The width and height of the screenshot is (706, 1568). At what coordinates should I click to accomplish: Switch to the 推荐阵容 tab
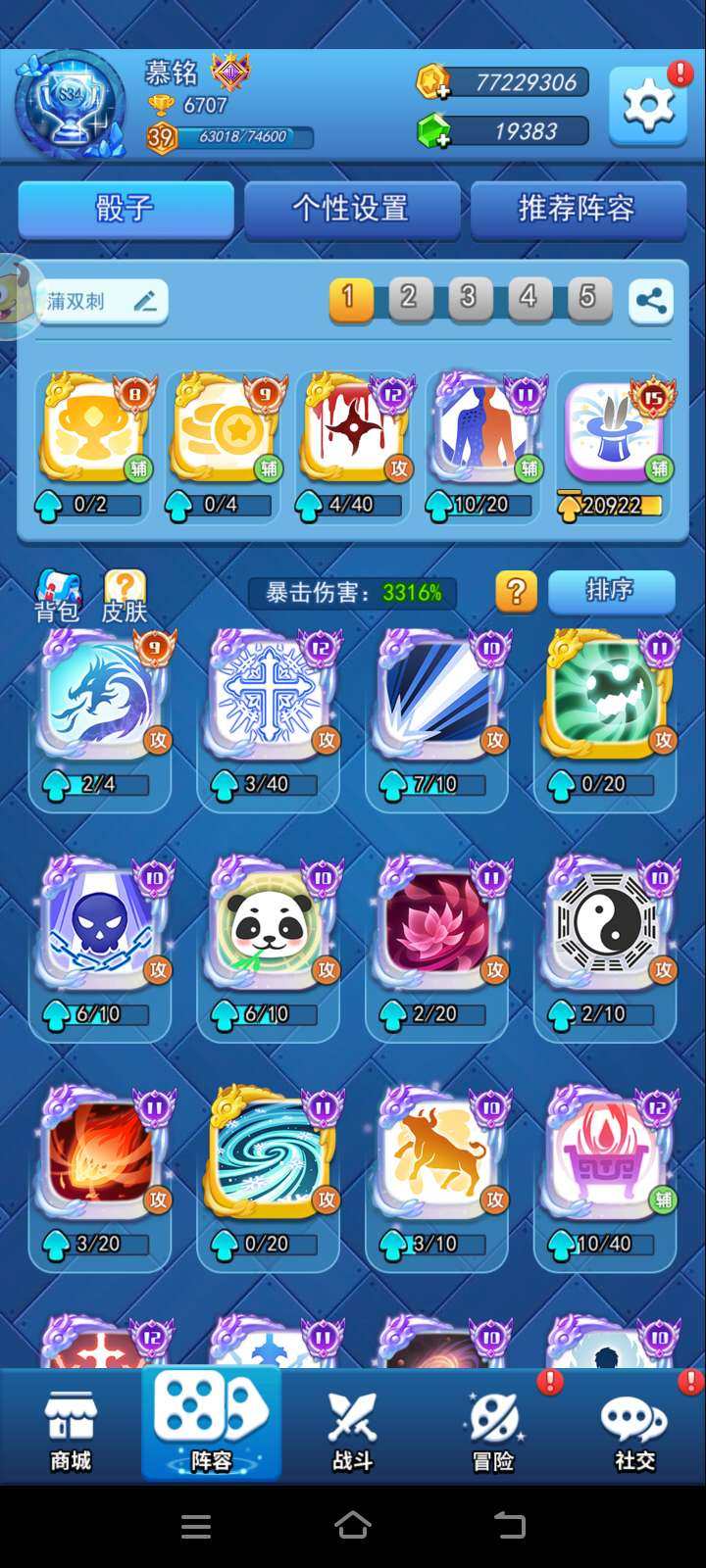point(577,209)
